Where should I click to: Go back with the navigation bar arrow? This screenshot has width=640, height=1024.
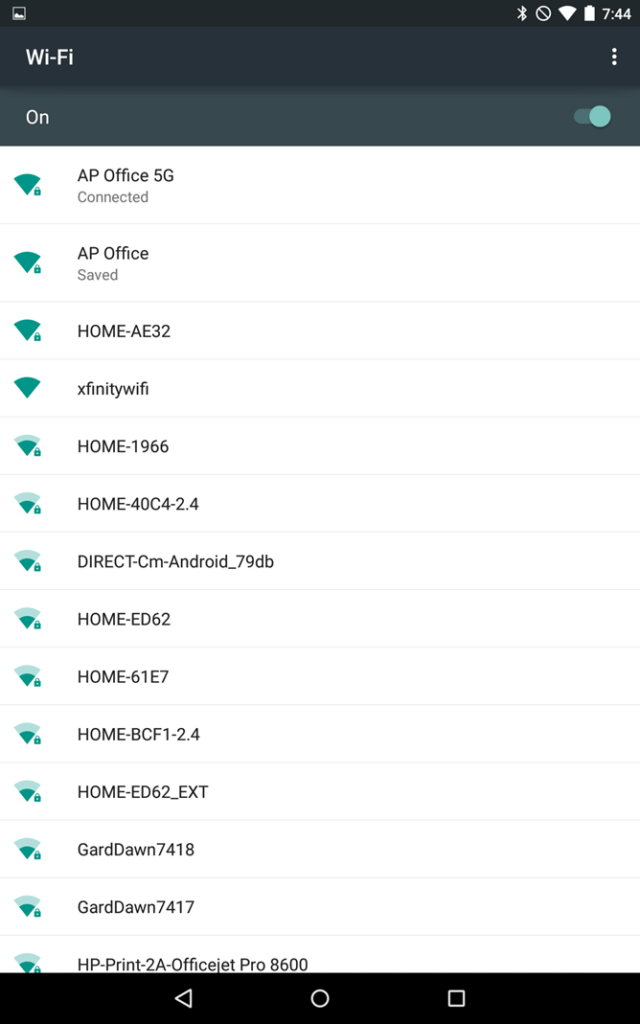click(183, 998)
